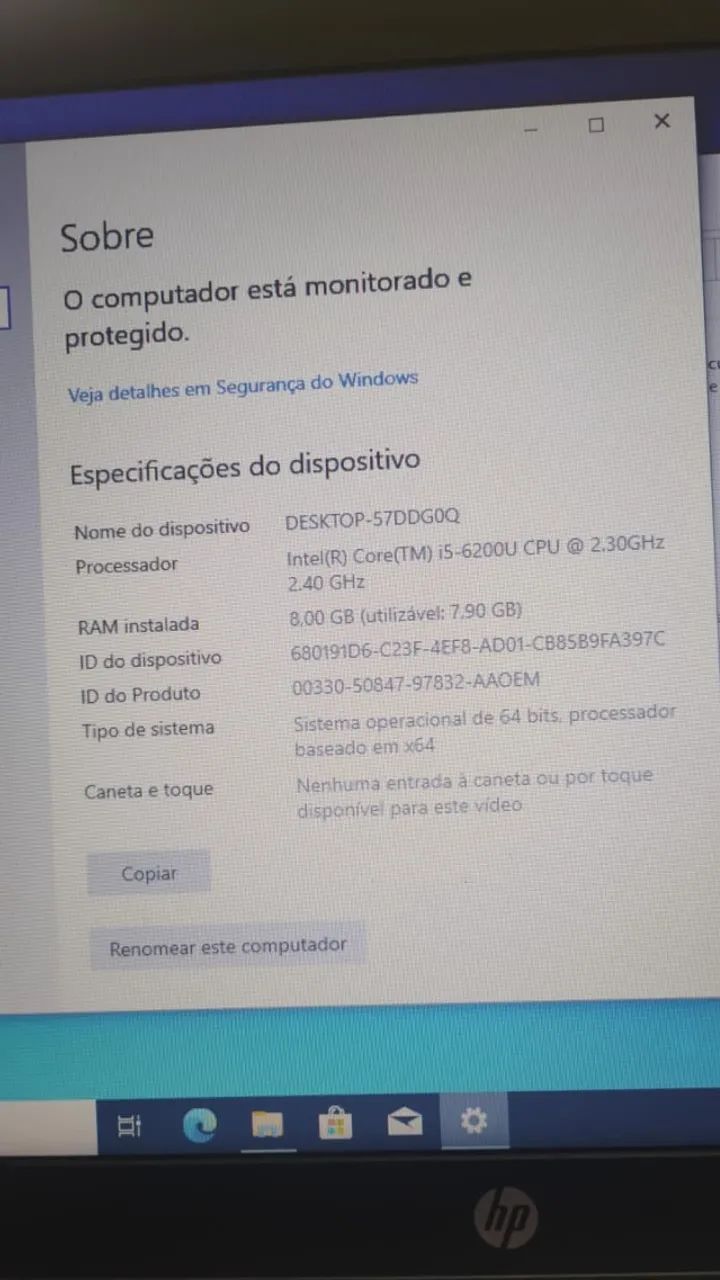
Task: Select the device name DESKTOP-57DDG0Q
Action: point(370,519)
